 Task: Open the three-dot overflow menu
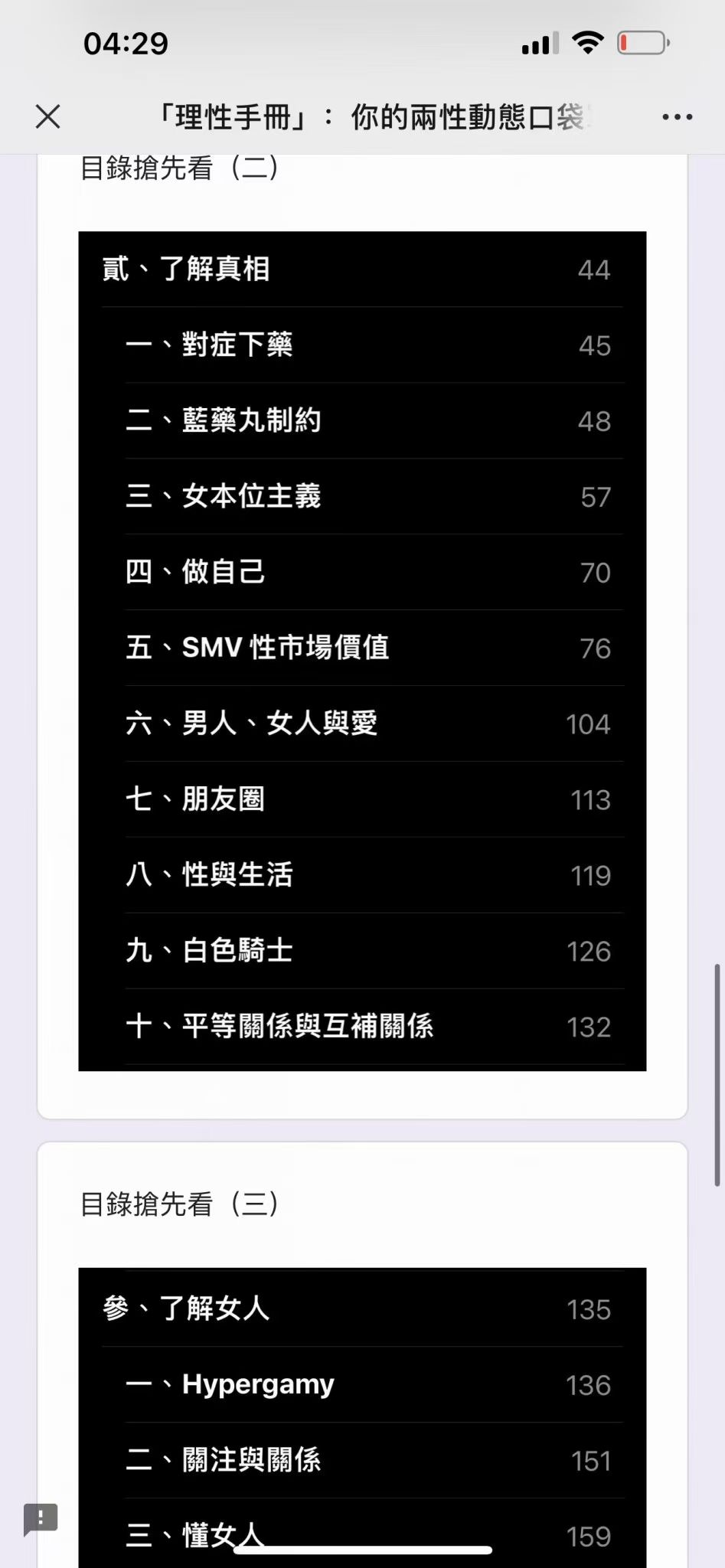pos(678,117)
